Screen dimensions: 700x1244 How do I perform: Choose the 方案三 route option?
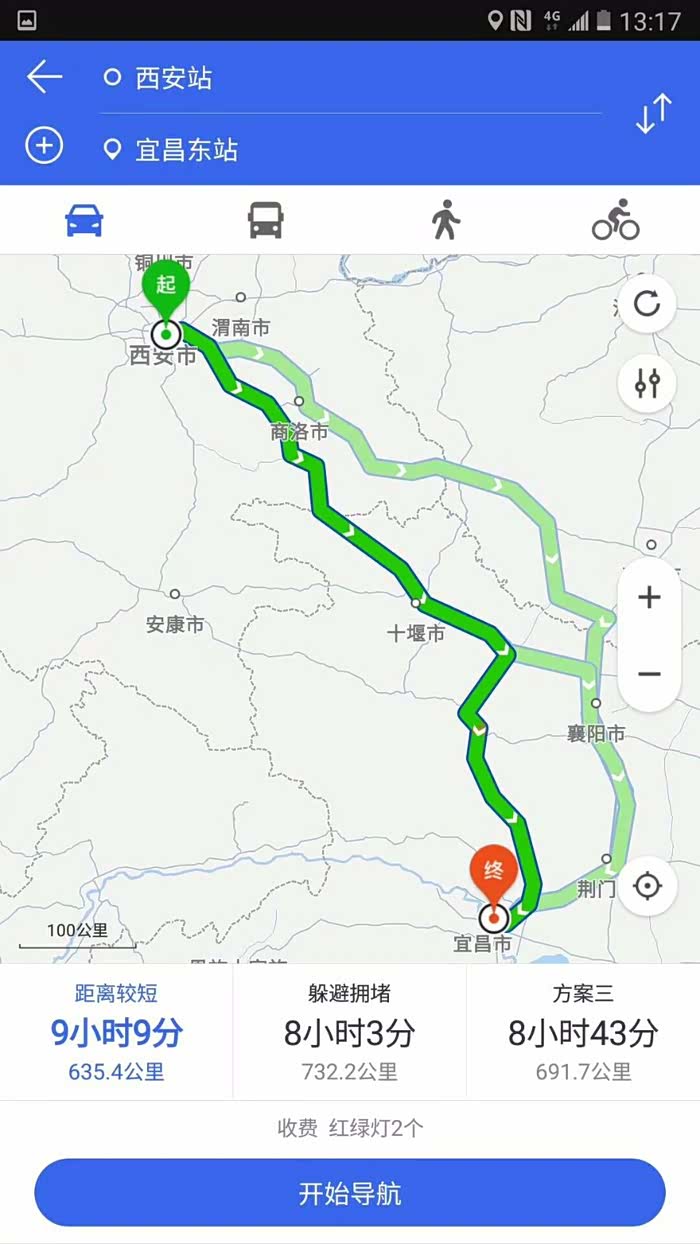(583, 1032)
